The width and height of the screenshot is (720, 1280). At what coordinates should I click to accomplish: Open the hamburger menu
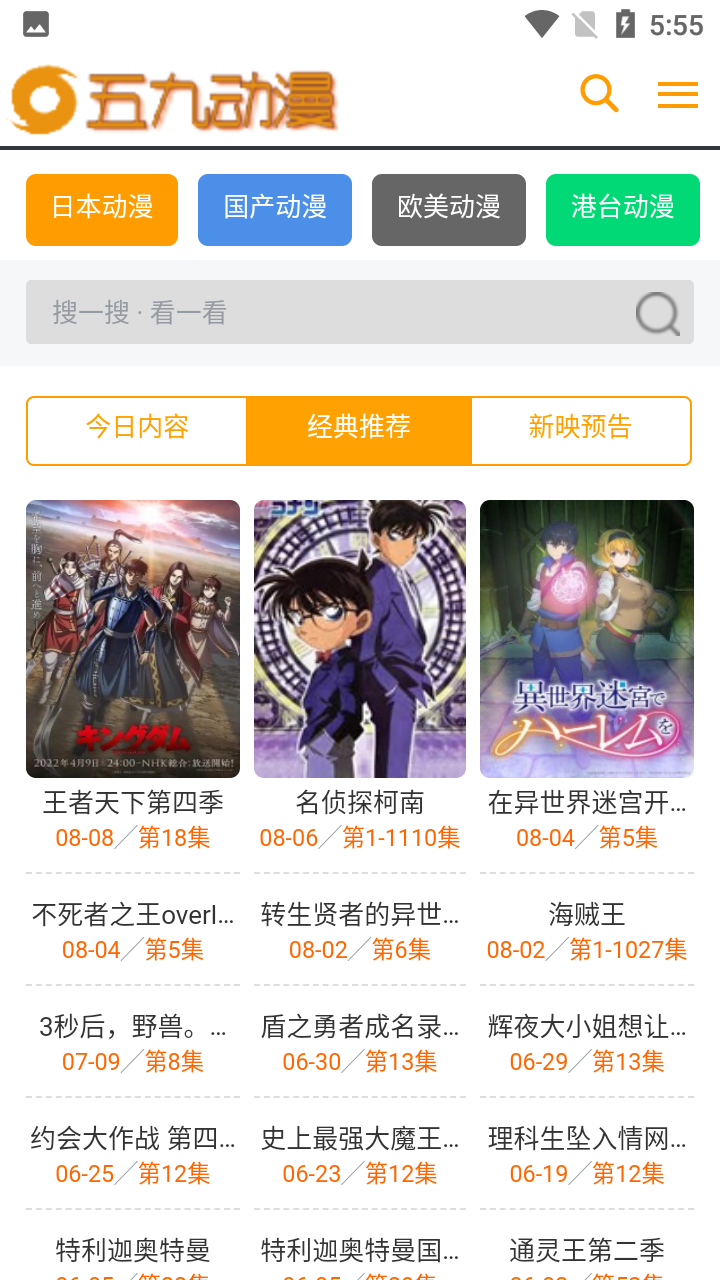(x=677, y=95)
